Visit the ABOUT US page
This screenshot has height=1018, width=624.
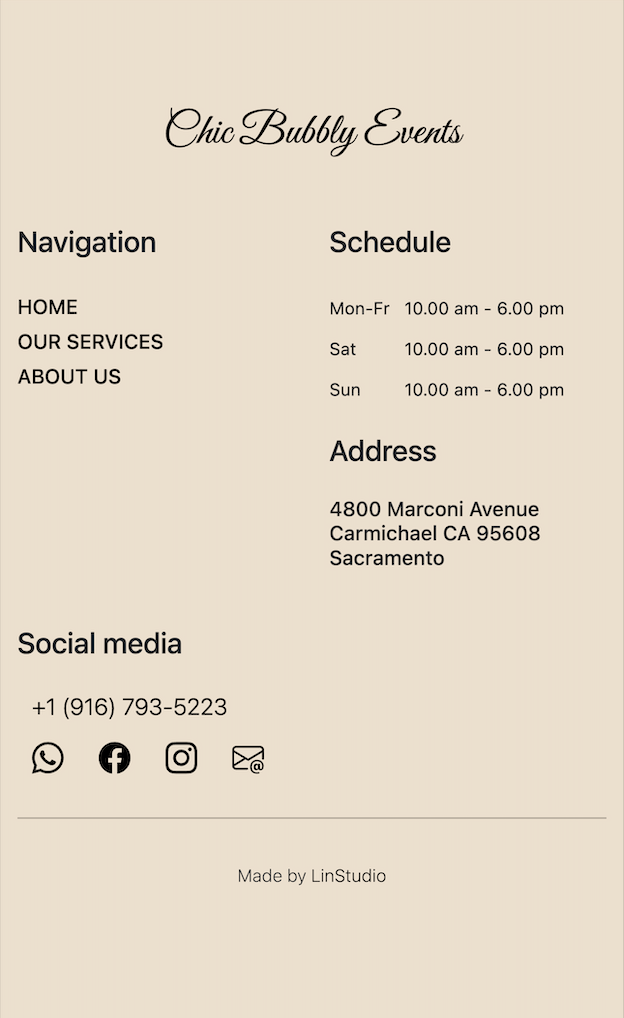click(x=69, y=377)
